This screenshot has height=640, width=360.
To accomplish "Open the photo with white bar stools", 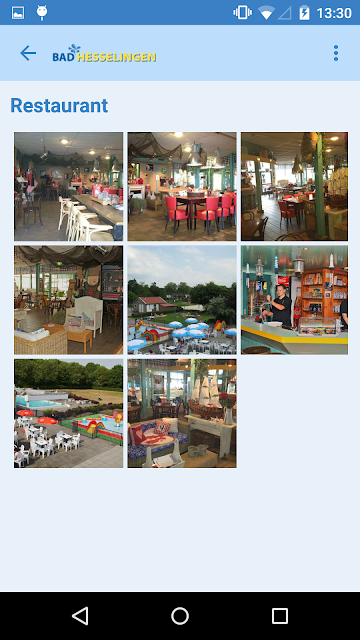I will click(x=69, y=186).
